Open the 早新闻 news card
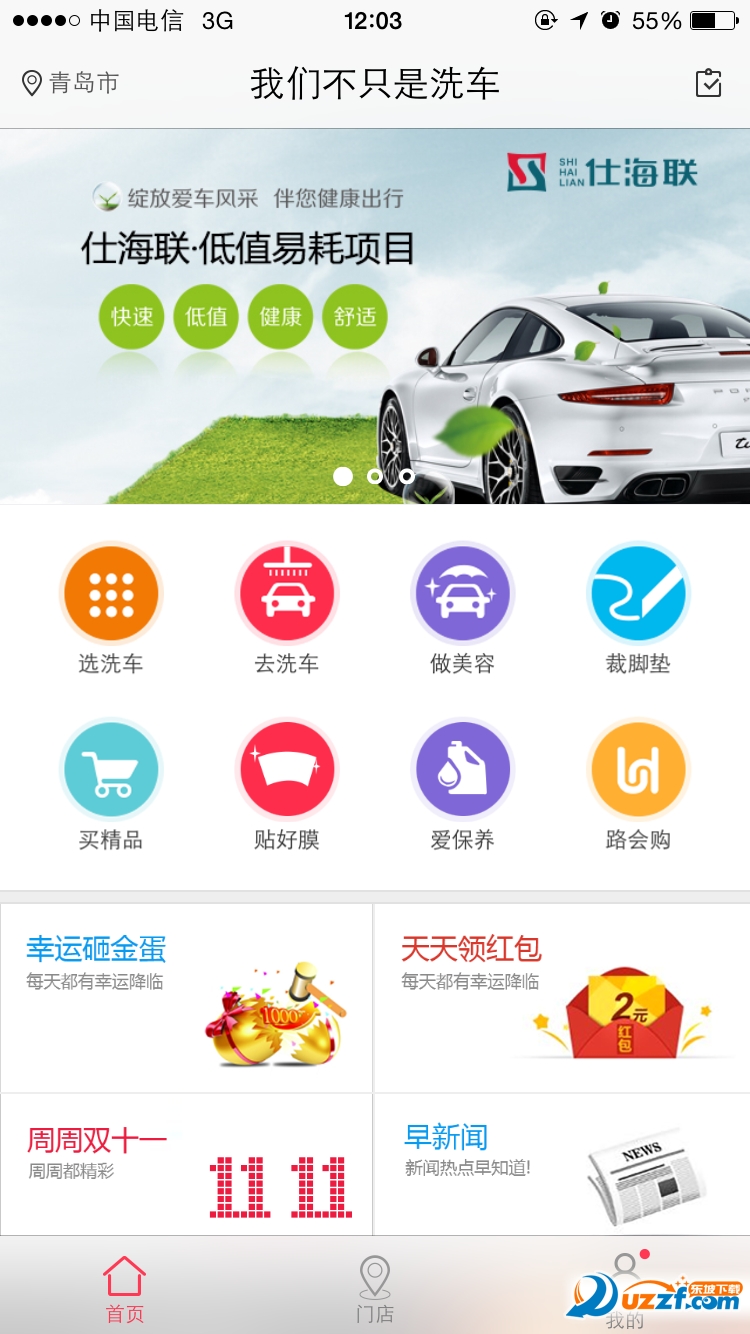The image size is (750, 1334). (x=562, y=1165)
